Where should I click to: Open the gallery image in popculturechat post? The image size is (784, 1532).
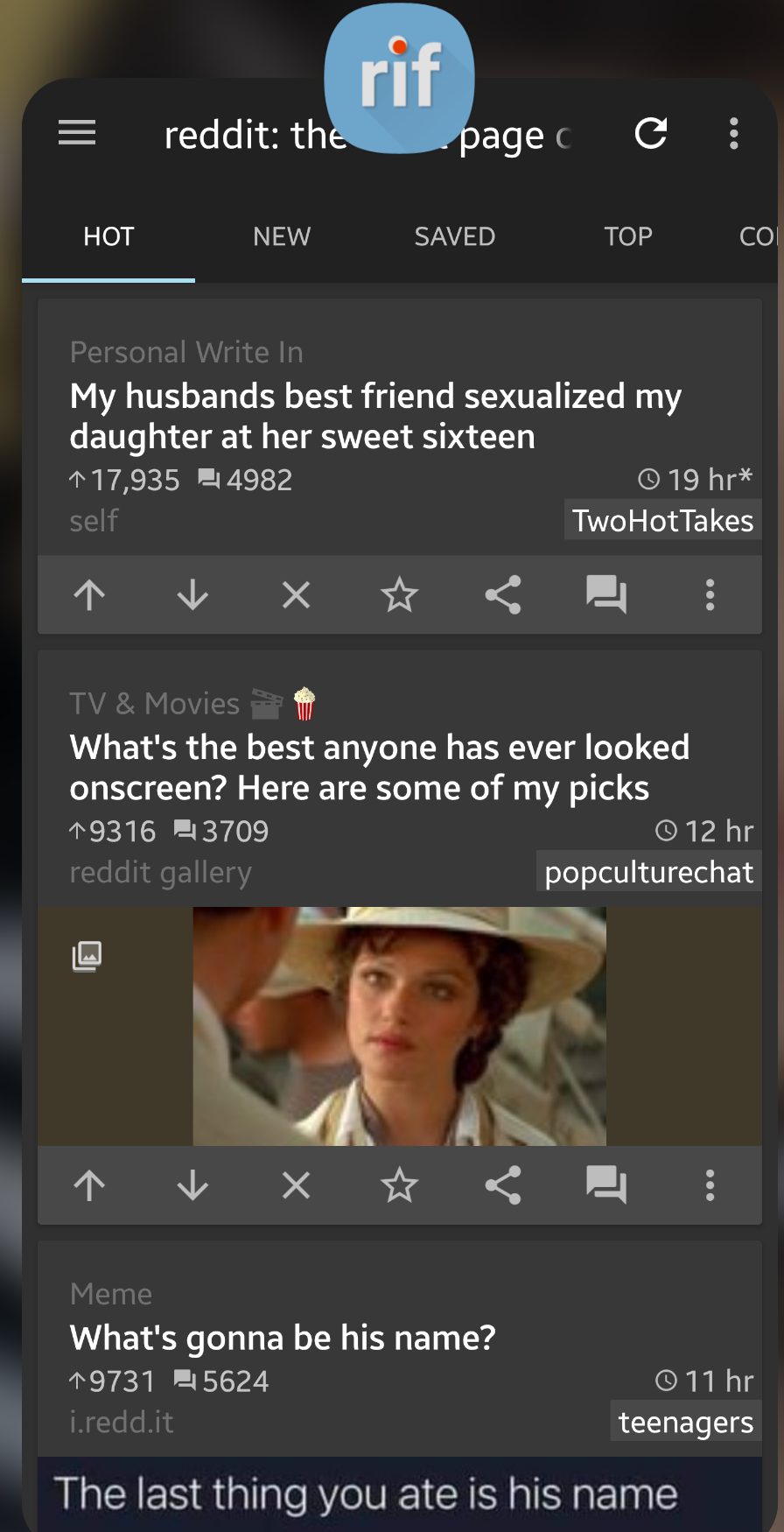(399, 1026)
